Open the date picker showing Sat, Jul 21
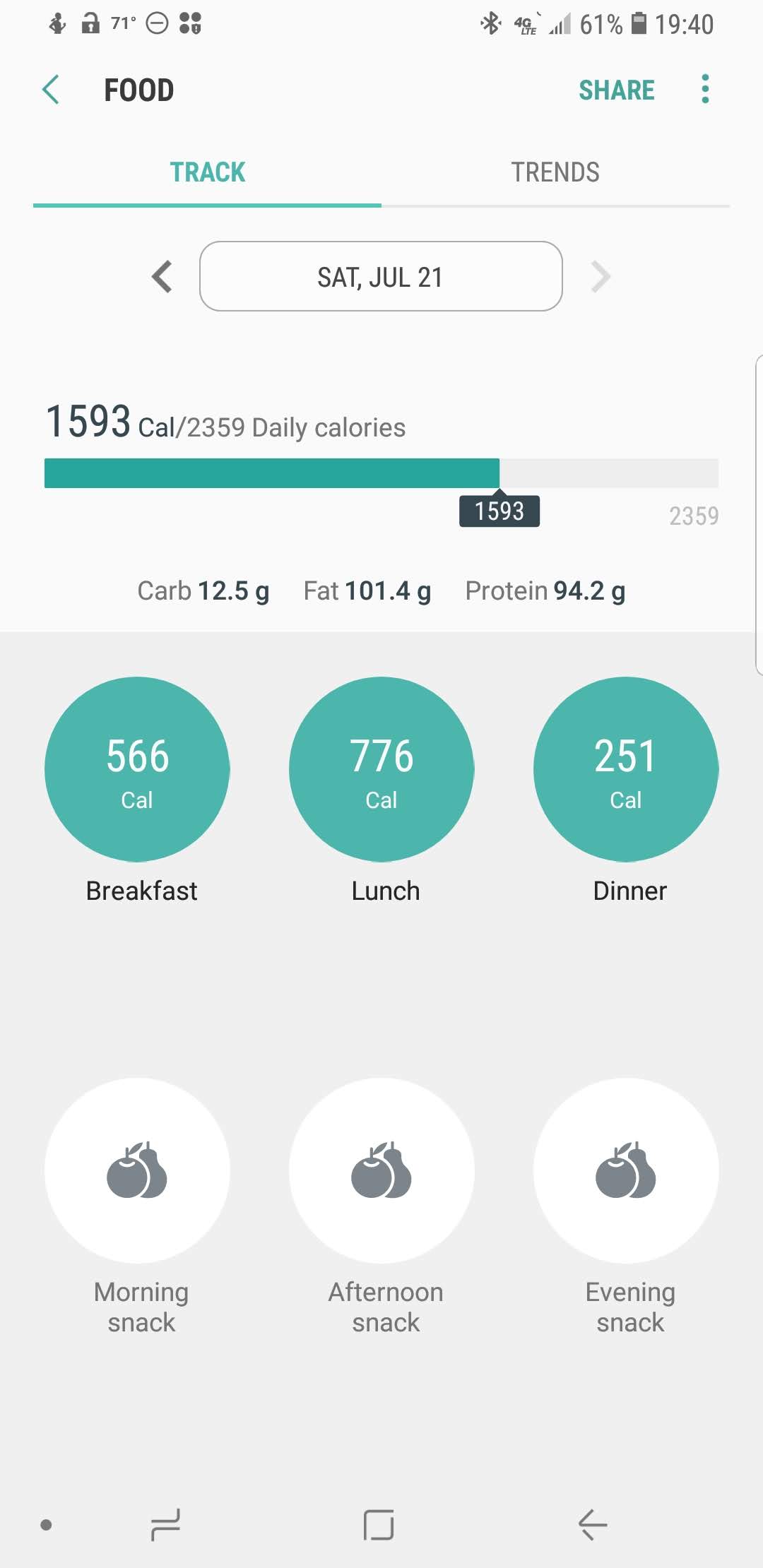The height and width of the screenshot is (1568, 763). pyautogui.click(x=381, y=276)
